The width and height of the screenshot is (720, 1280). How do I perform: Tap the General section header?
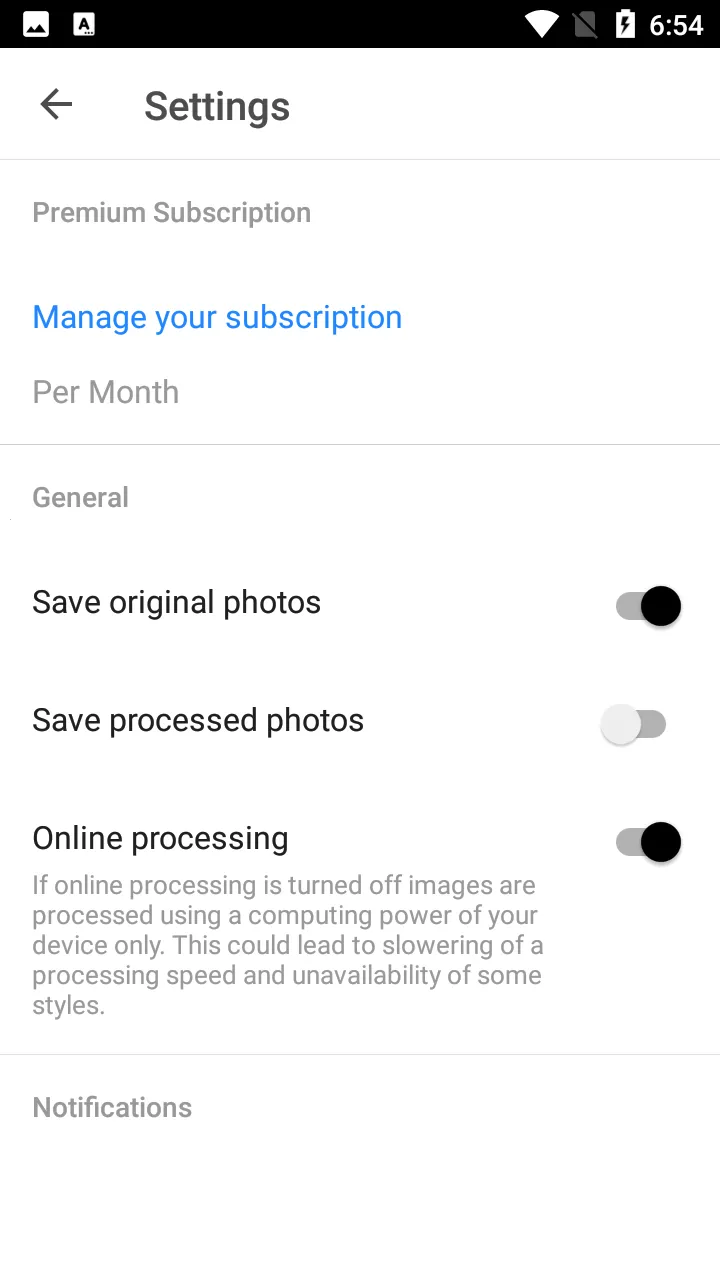(x=80, y=497)
